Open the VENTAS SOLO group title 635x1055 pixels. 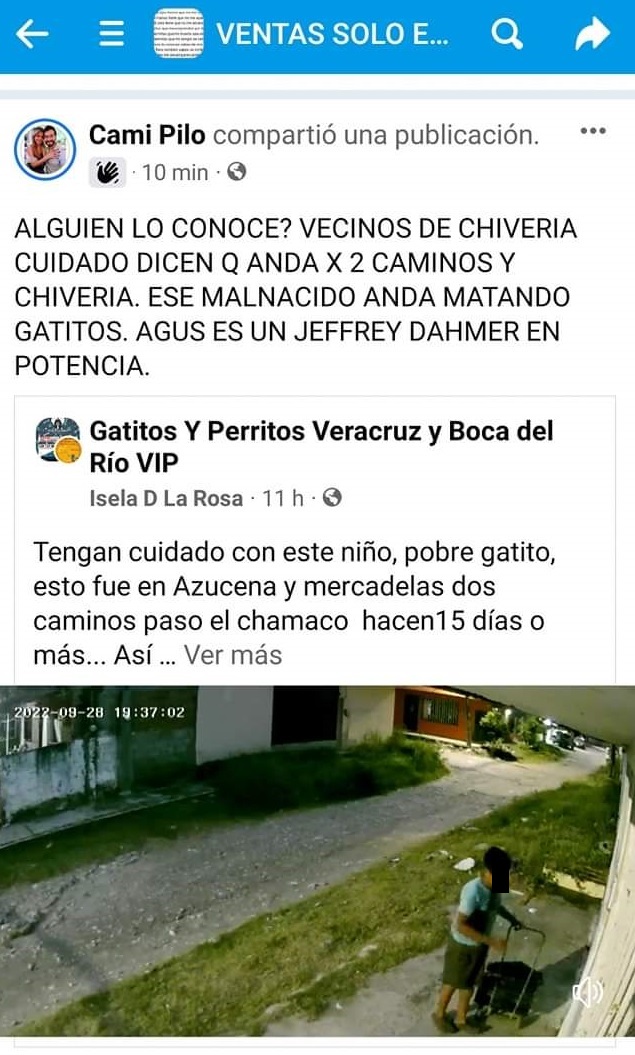tap(332, 35)
